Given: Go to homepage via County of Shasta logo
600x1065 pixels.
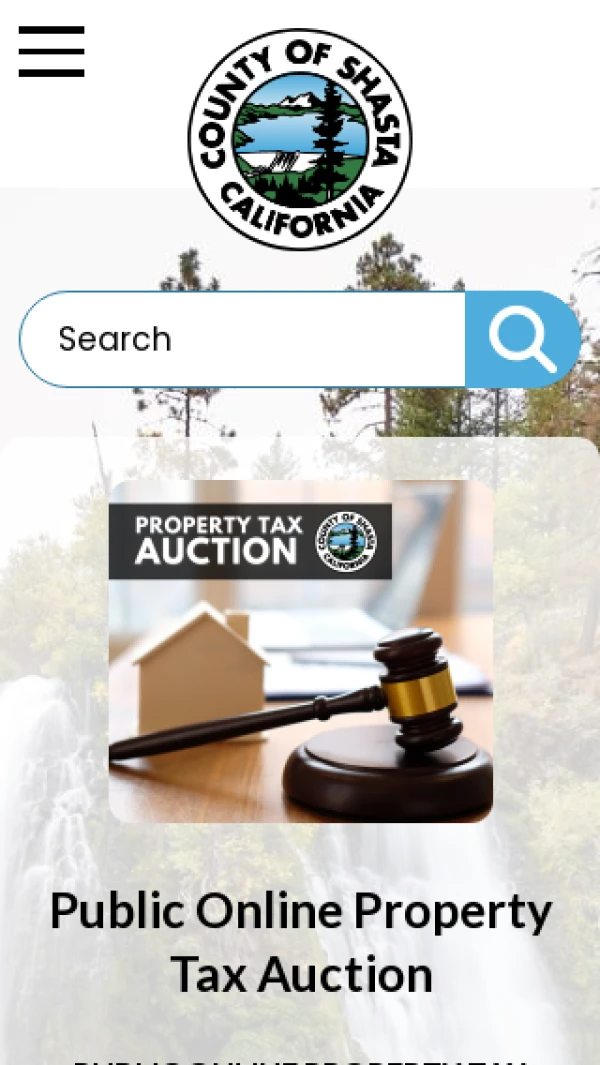Looking at the screenshot, I should [x=300, y=138].
